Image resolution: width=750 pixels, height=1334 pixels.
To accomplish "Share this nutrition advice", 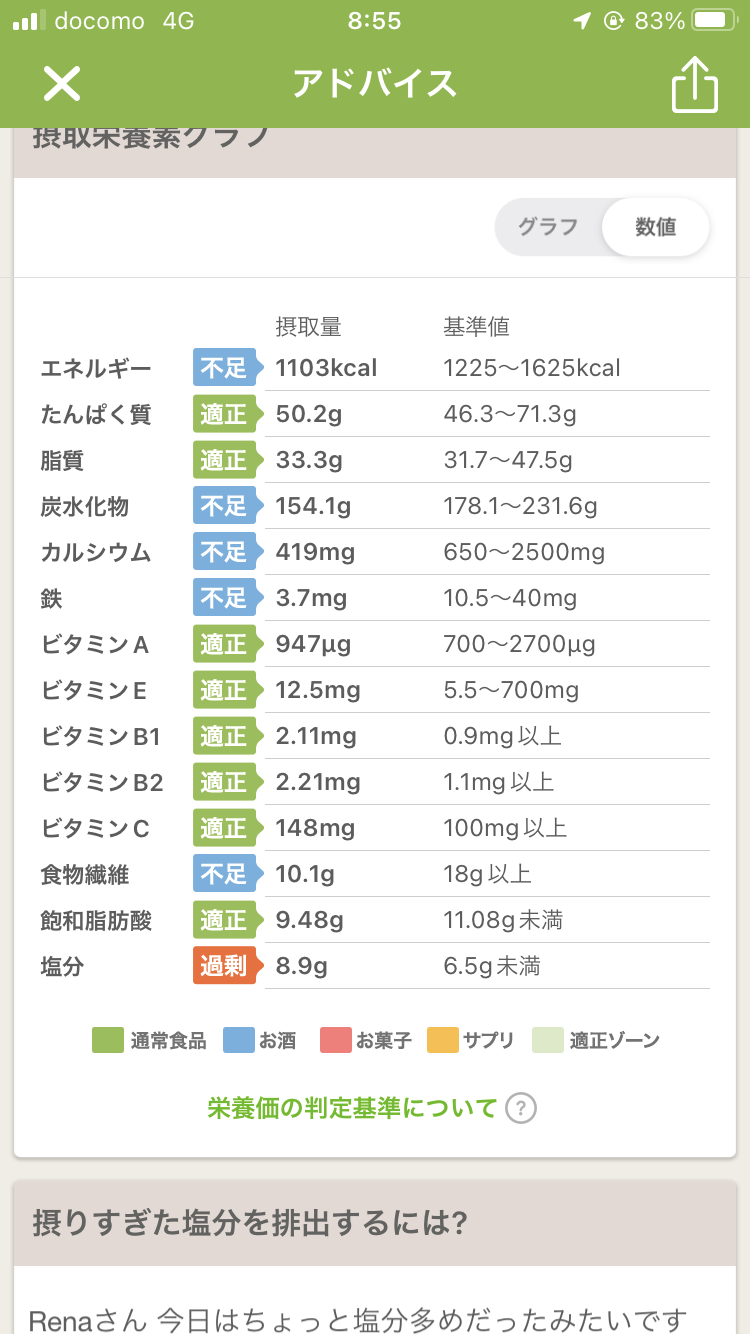I will pos(694,84).
